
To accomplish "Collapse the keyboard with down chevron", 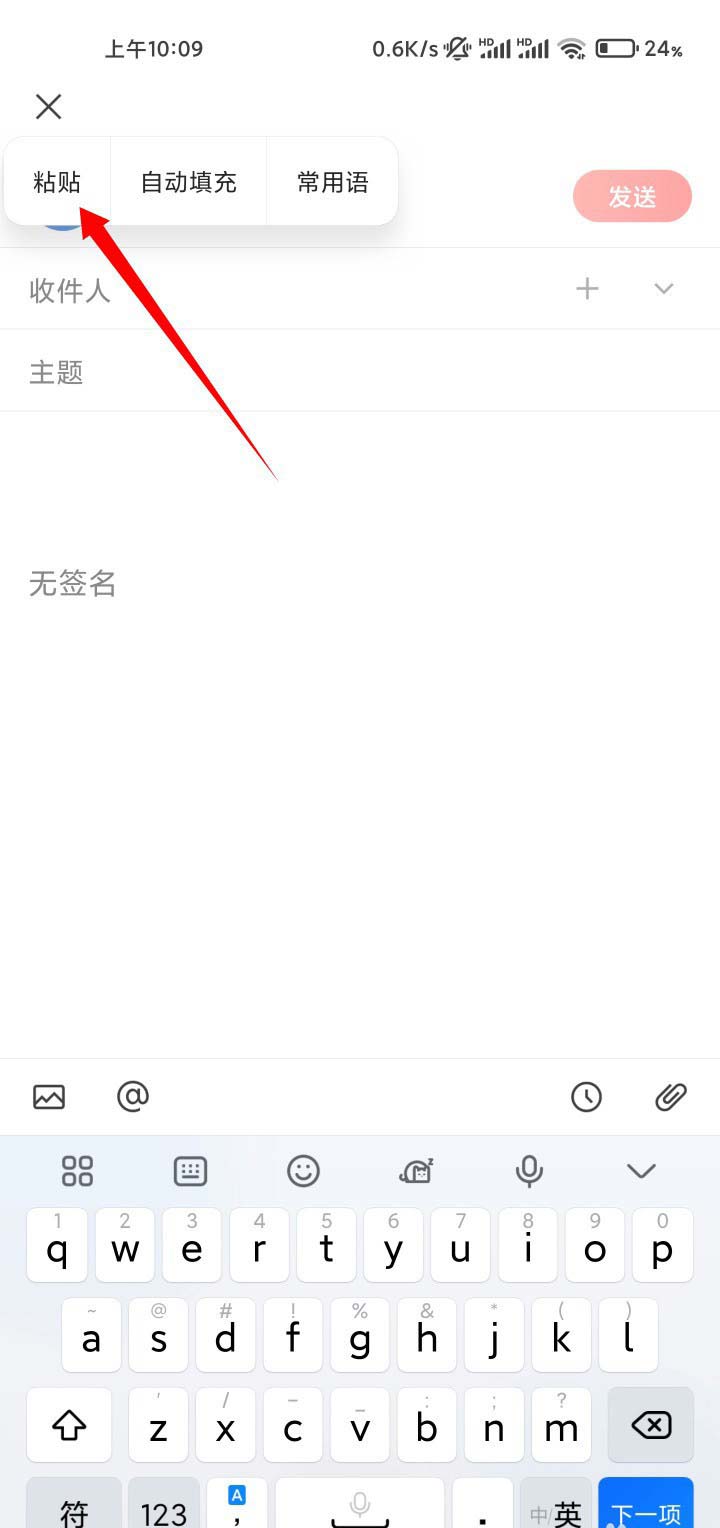I will [641, 1170].
